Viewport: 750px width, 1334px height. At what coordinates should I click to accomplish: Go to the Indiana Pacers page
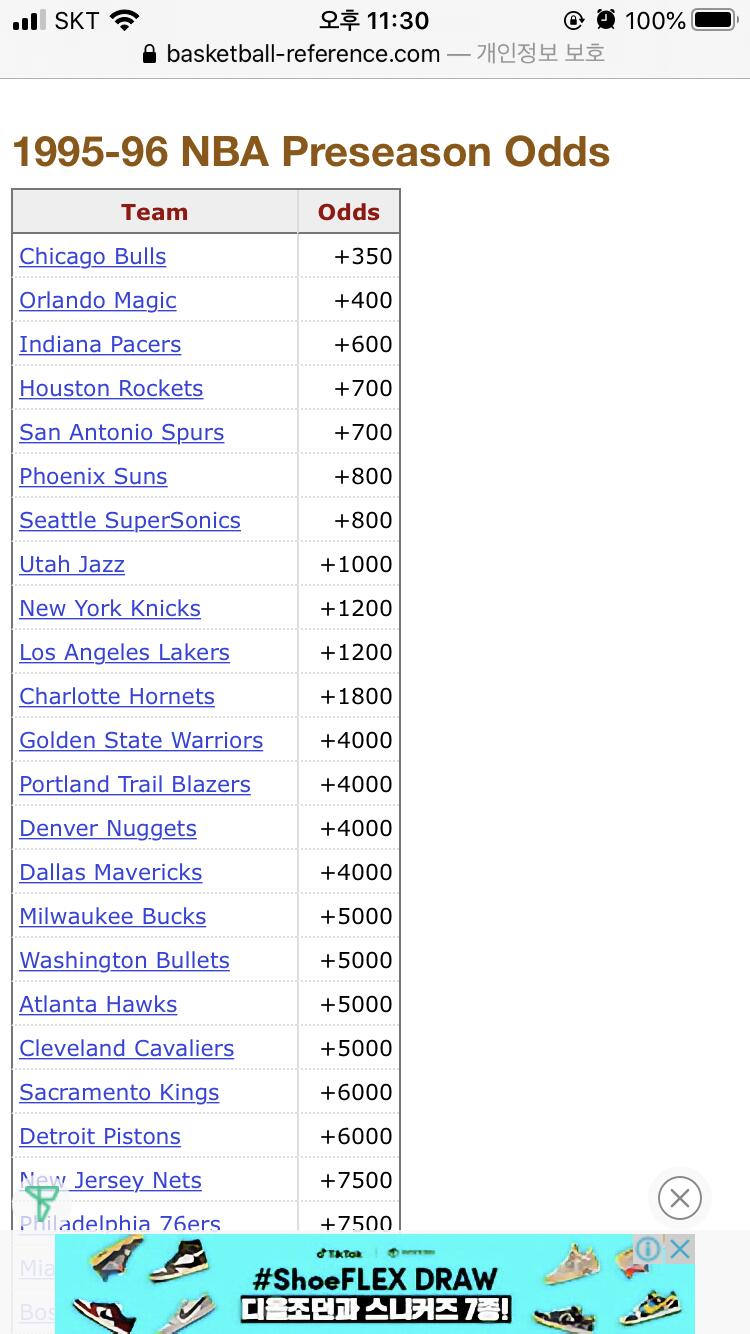[100, 344]
